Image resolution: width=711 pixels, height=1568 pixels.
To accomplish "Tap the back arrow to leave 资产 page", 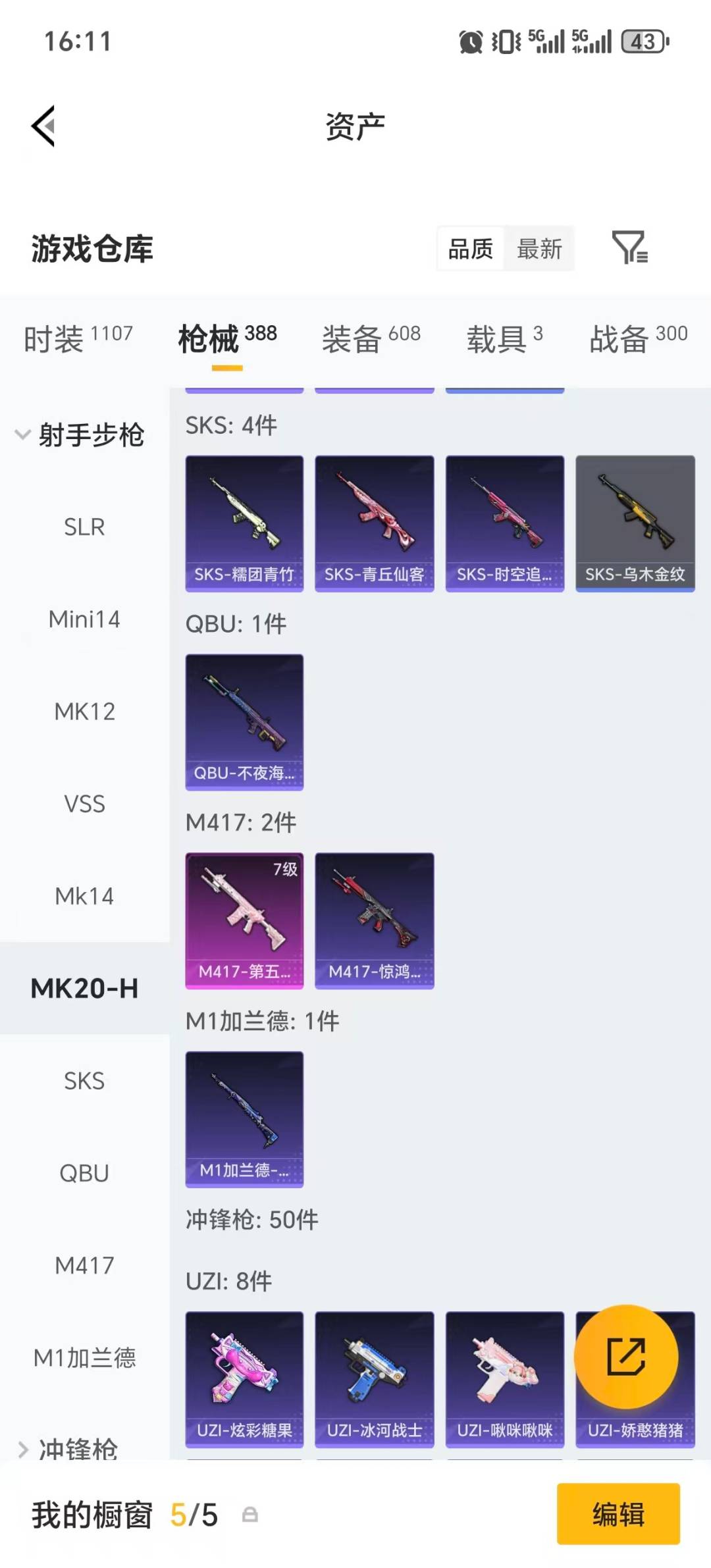I will click(x=41, y=125).
